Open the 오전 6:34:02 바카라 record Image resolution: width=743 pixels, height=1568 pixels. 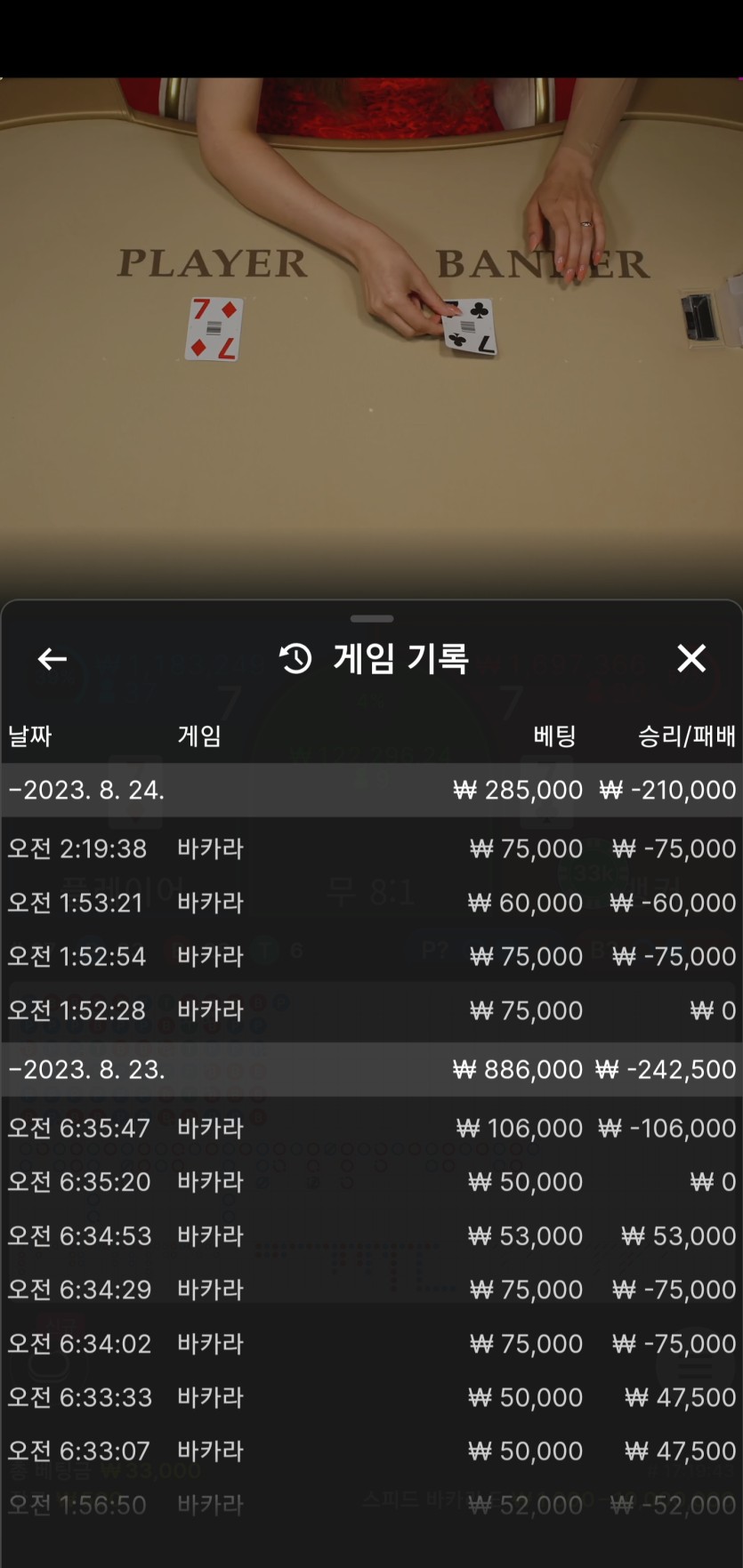[372, 1343]
